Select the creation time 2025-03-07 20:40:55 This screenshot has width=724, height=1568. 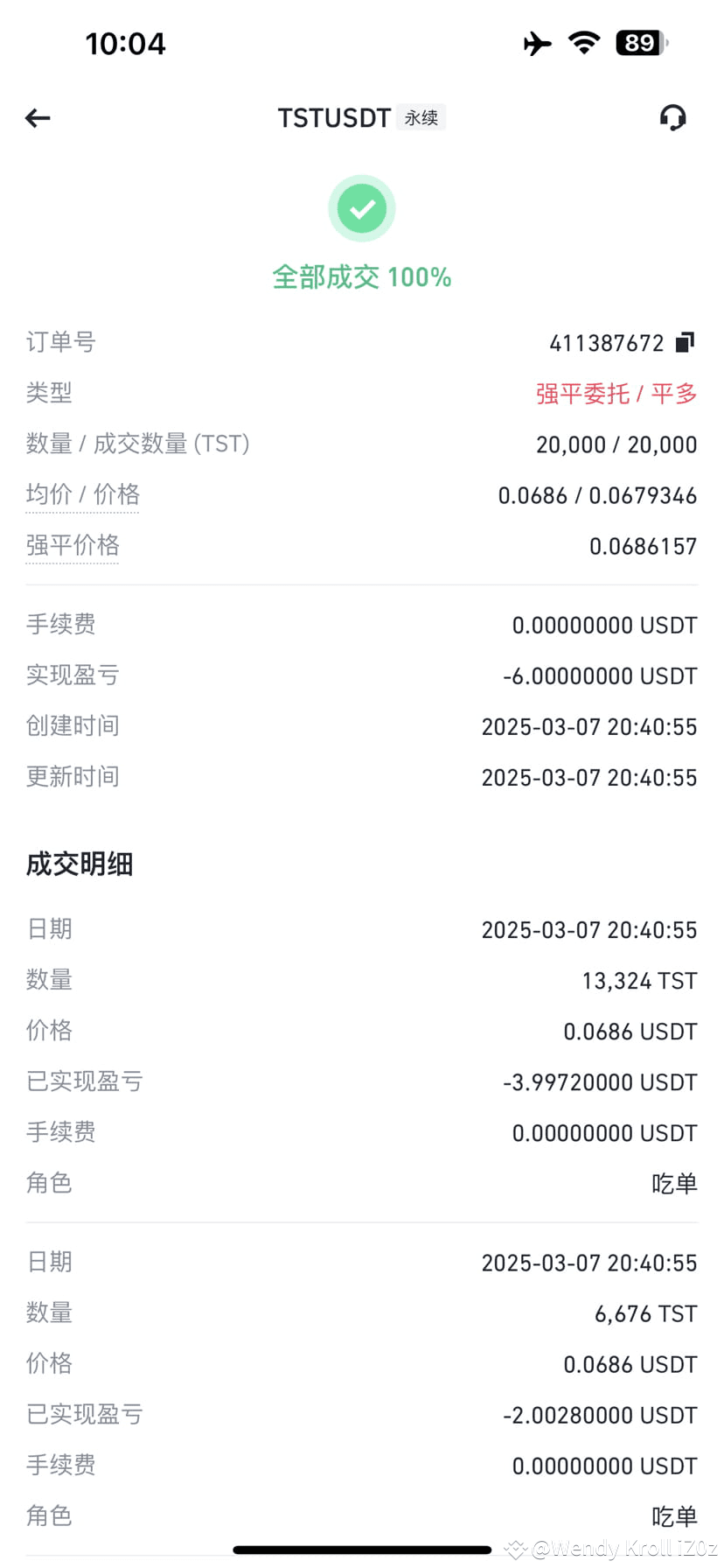click(x=588, y=726)
